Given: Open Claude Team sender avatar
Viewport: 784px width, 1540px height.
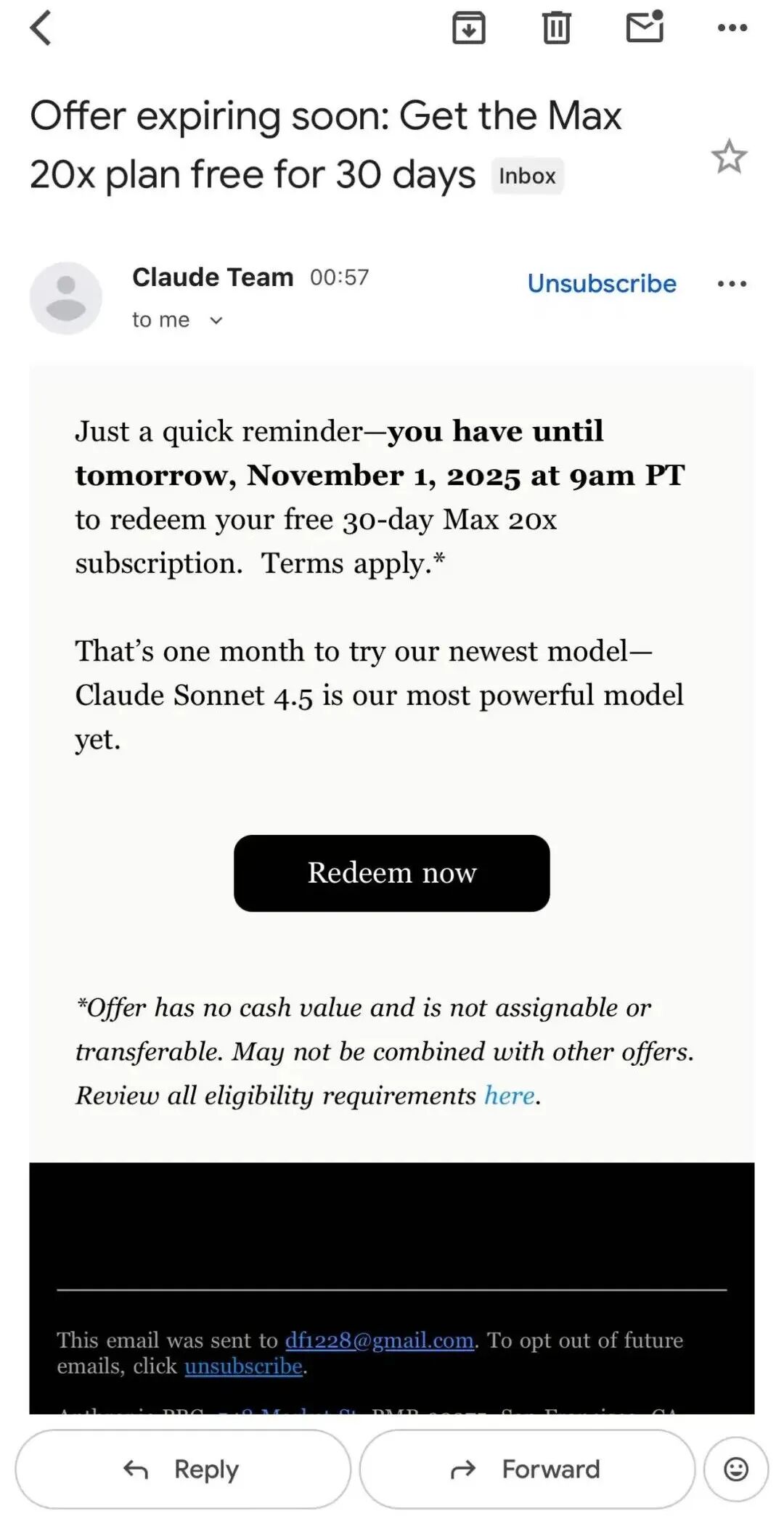Looking at the screenshot, I should [66, 298].
